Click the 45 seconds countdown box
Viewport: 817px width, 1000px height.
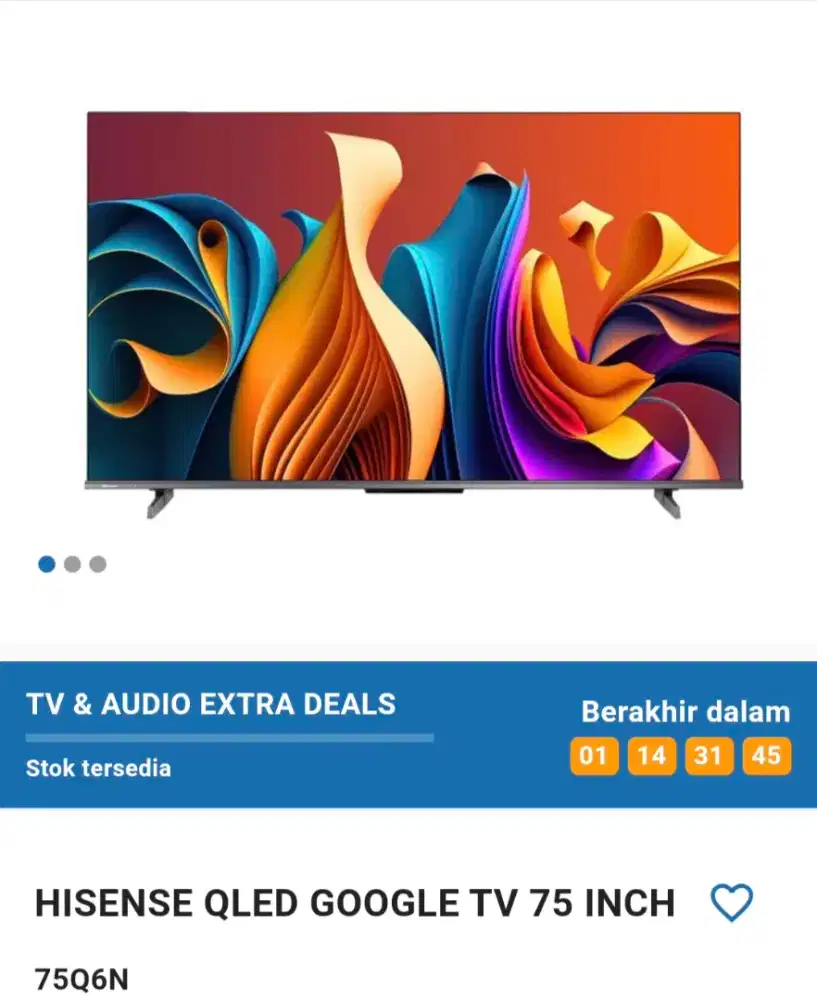click(768, 757)
